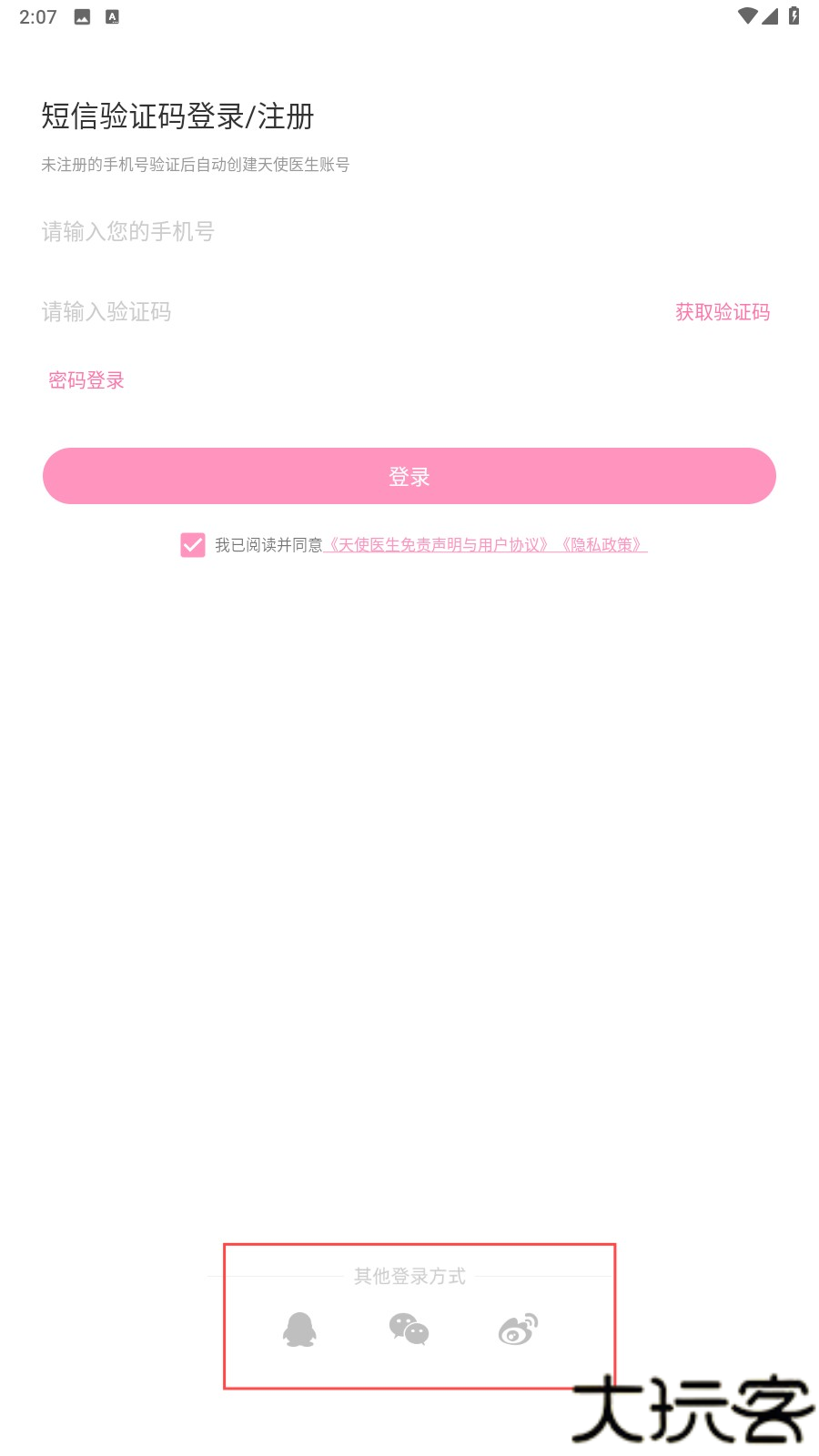Open the 隐私政策 privacy policy link
The width and height of the screenshot is (819, 1456).
point(602,545)
